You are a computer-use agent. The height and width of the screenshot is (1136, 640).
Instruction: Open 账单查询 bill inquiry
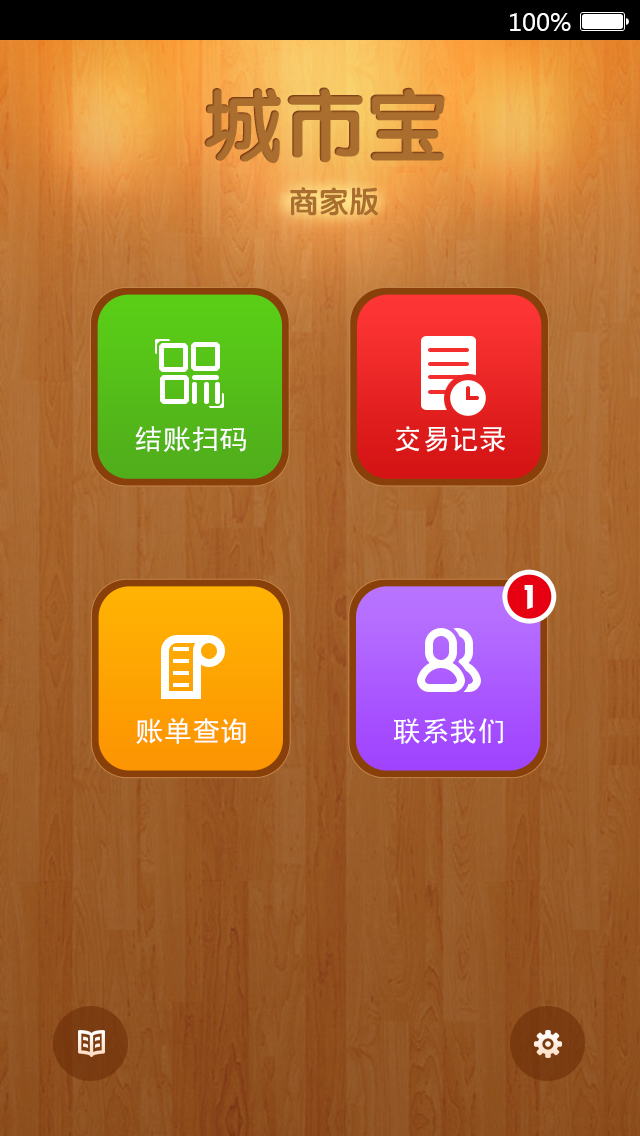coord(191,678)
